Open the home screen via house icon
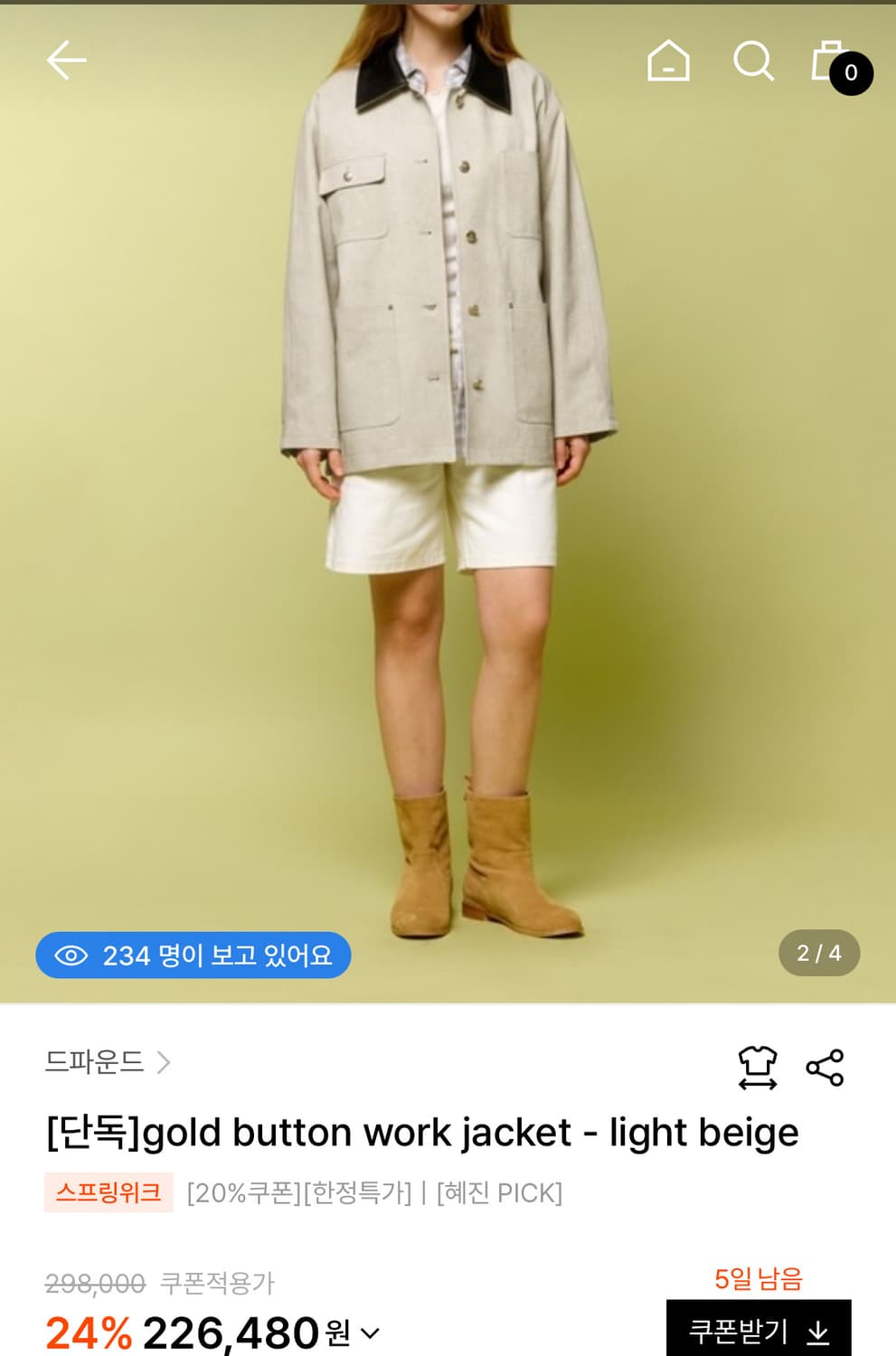896x1356 pixels. click(669, 61)
